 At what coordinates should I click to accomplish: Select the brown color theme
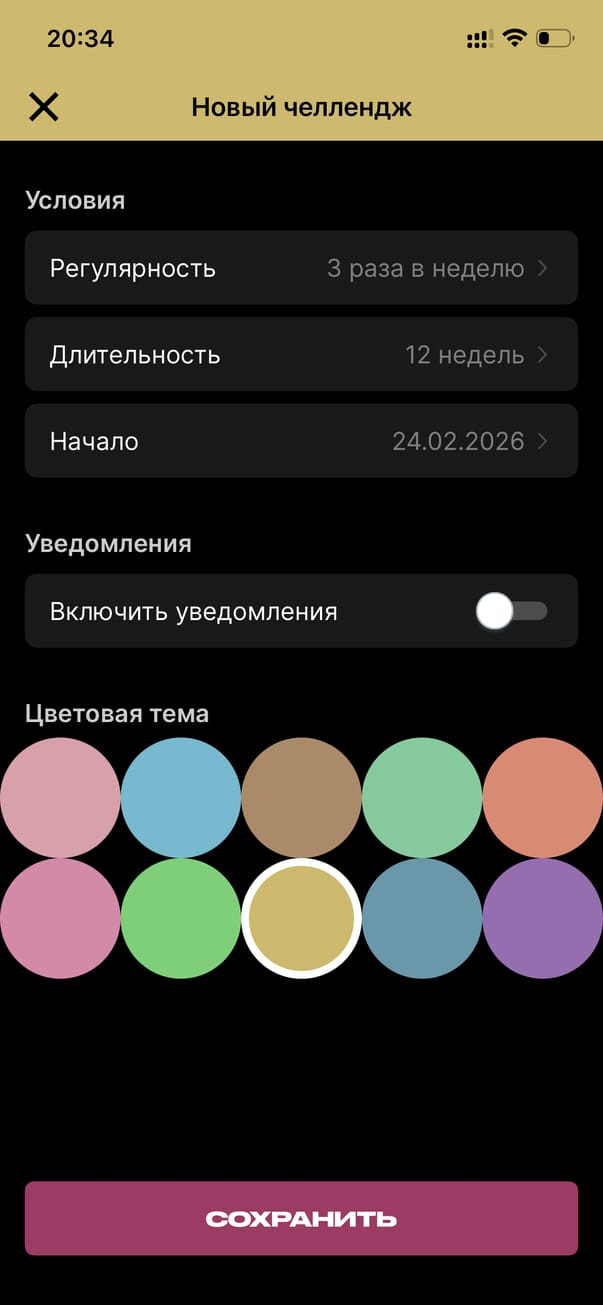pyautogui.click(x=301, y=798)
